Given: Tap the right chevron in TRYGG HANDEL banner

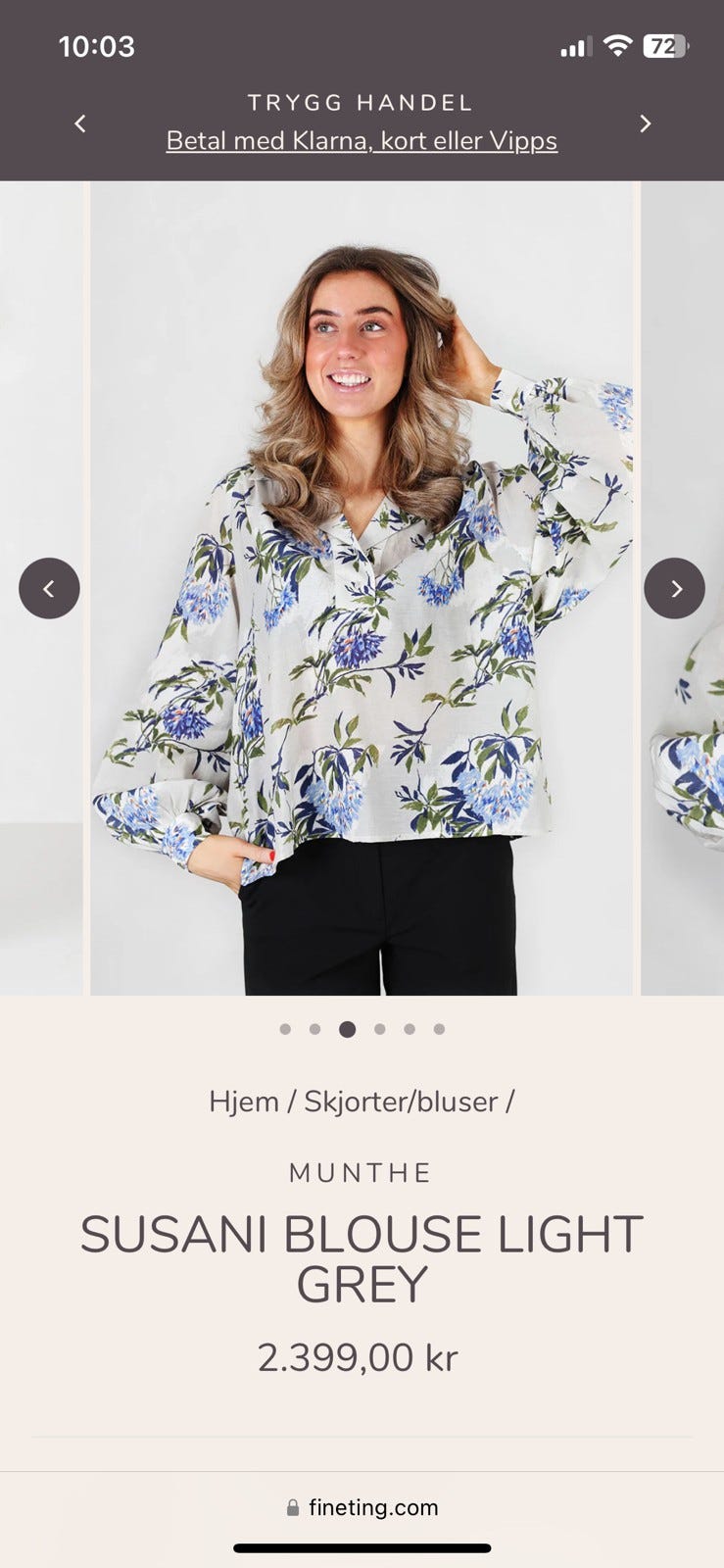Looking at the screenshot, I should [645, 123].
